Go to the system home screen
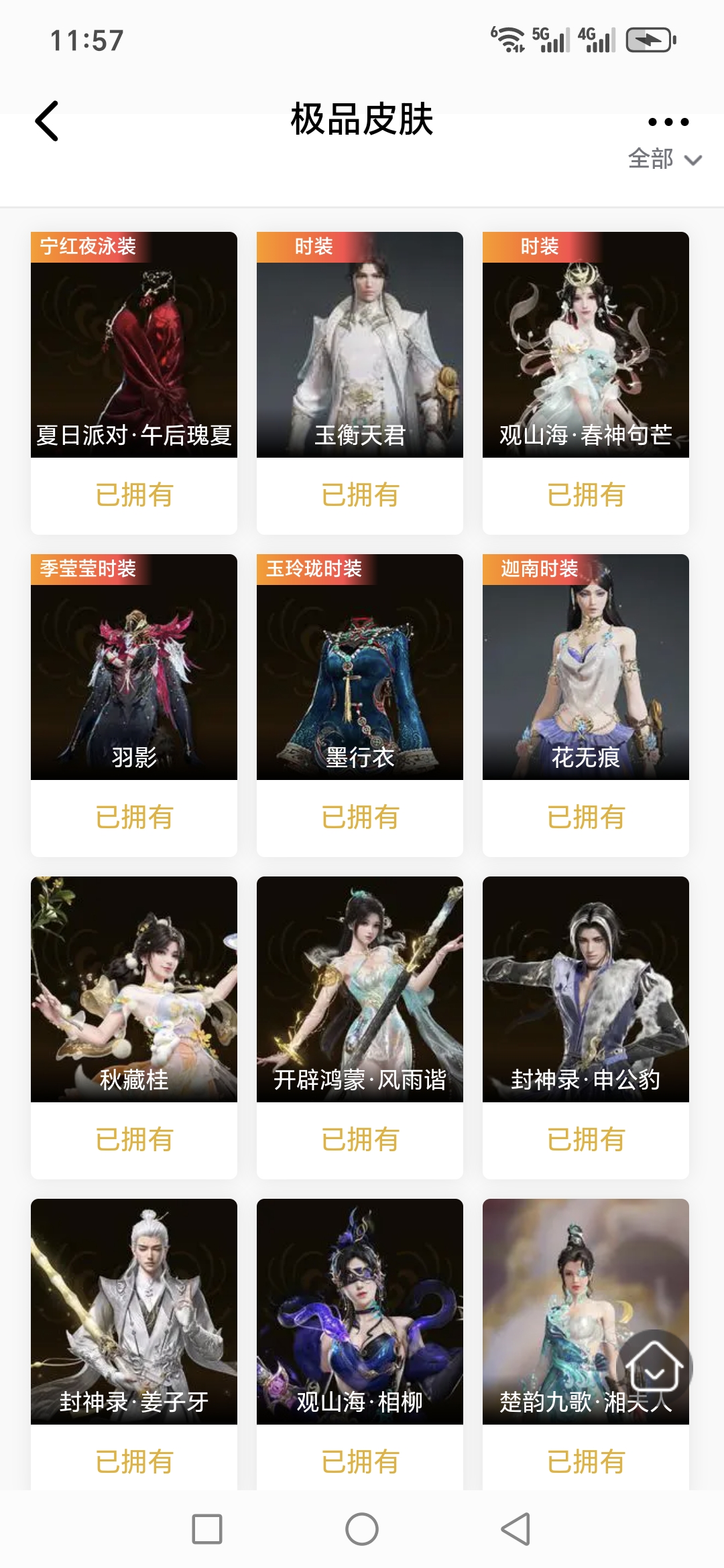 (x=362, y=1529)
